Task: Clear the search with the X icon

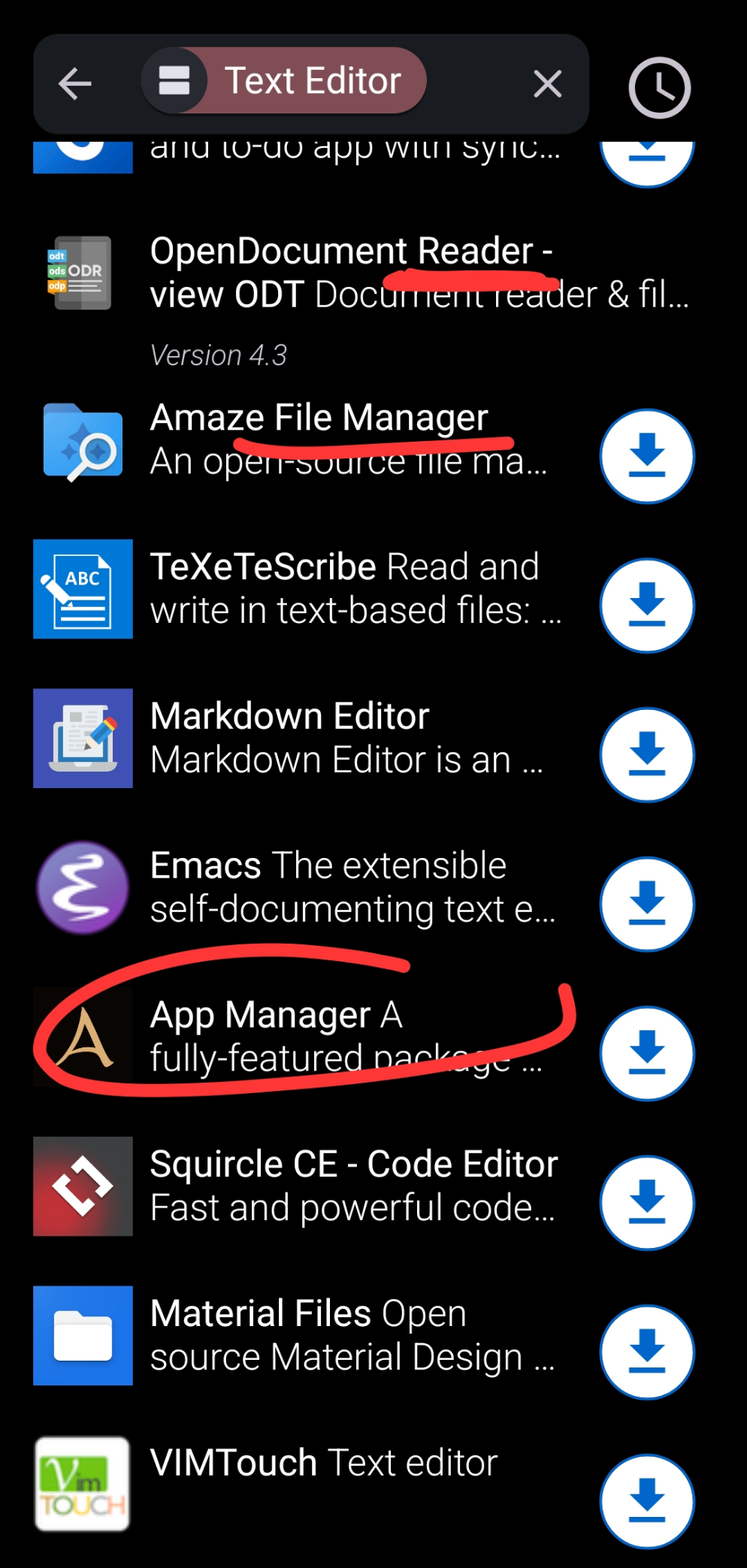Action: point(547,83)
